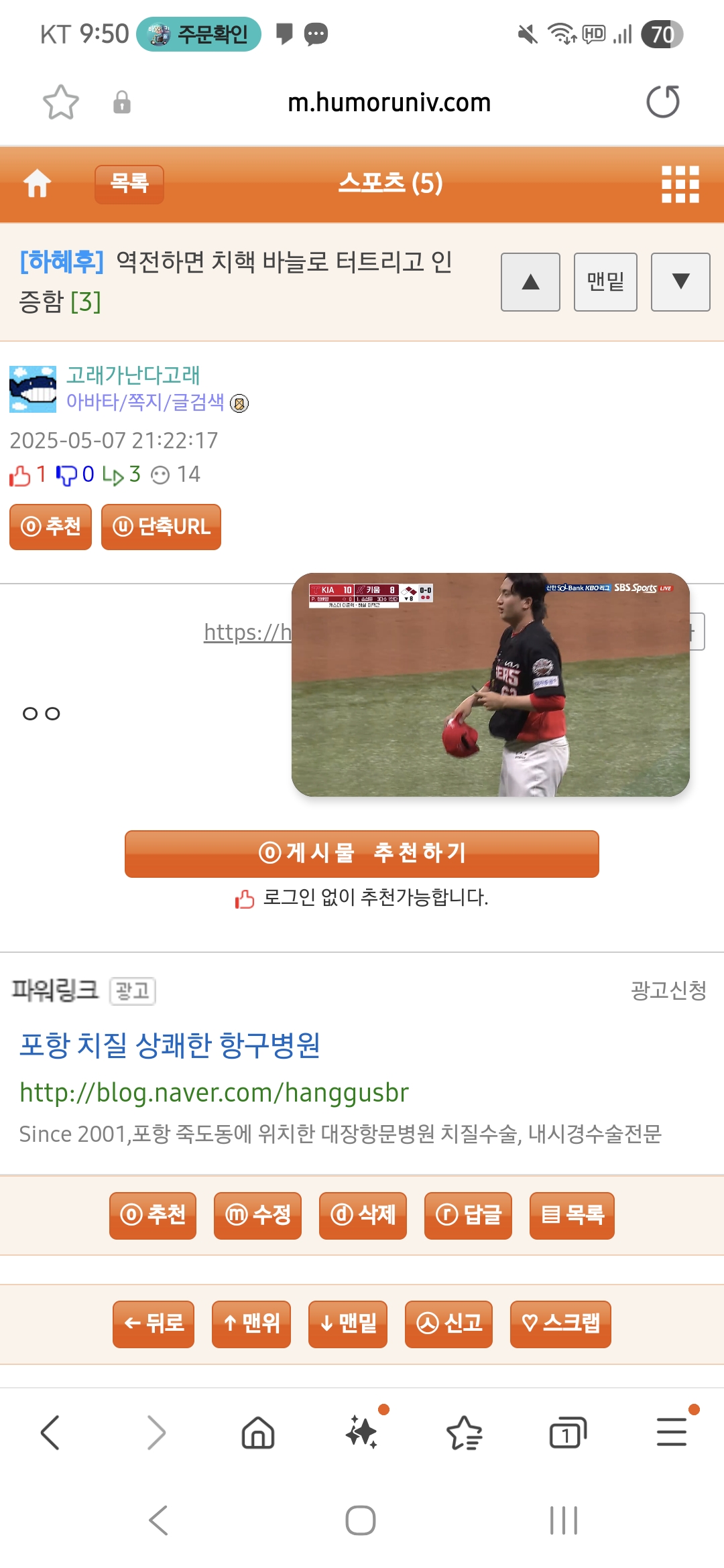Go to previous post with up arrow
The height and width of the screenshot is (1568, 724).
pyautogui.click(x=530, y=282)
